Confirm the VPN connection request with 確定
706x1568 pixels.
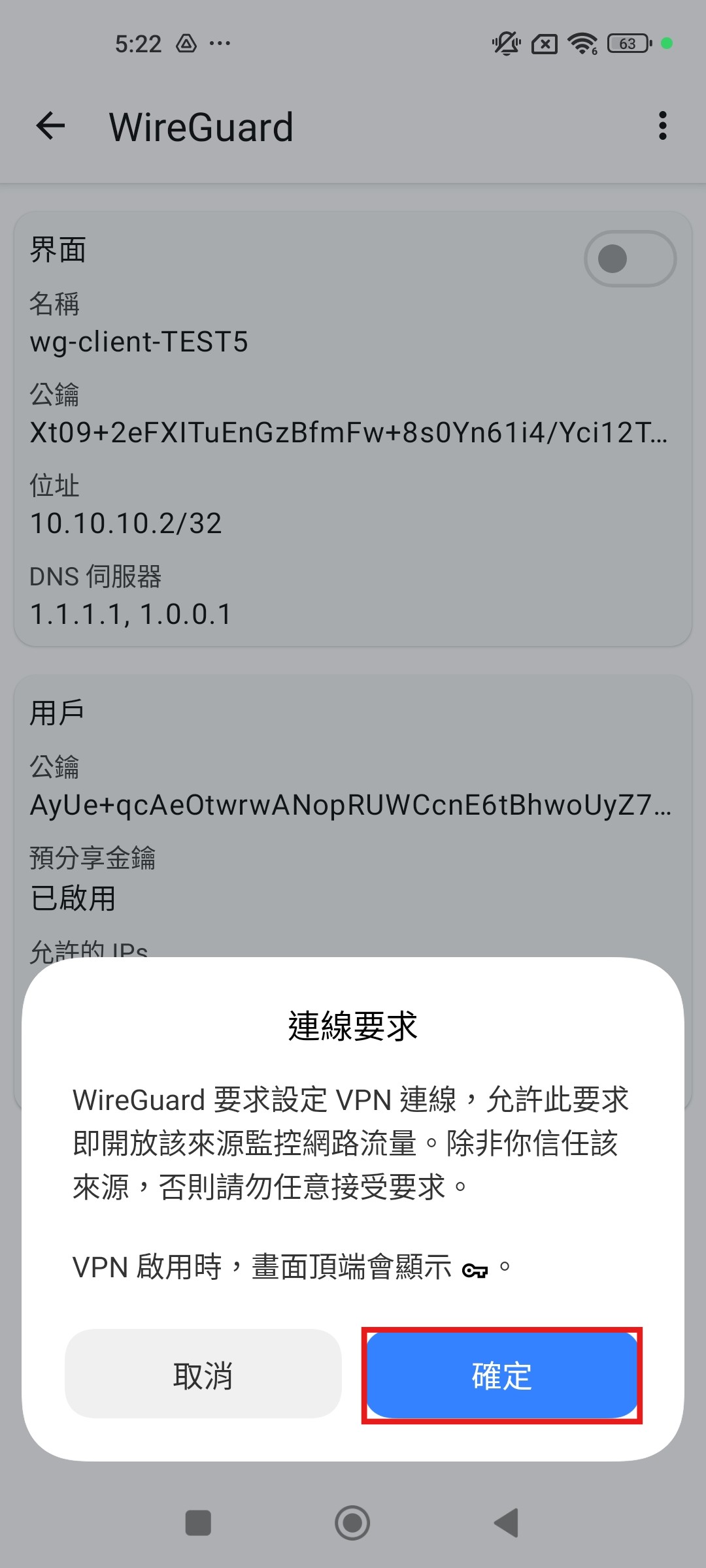(x=501, y=1375)
